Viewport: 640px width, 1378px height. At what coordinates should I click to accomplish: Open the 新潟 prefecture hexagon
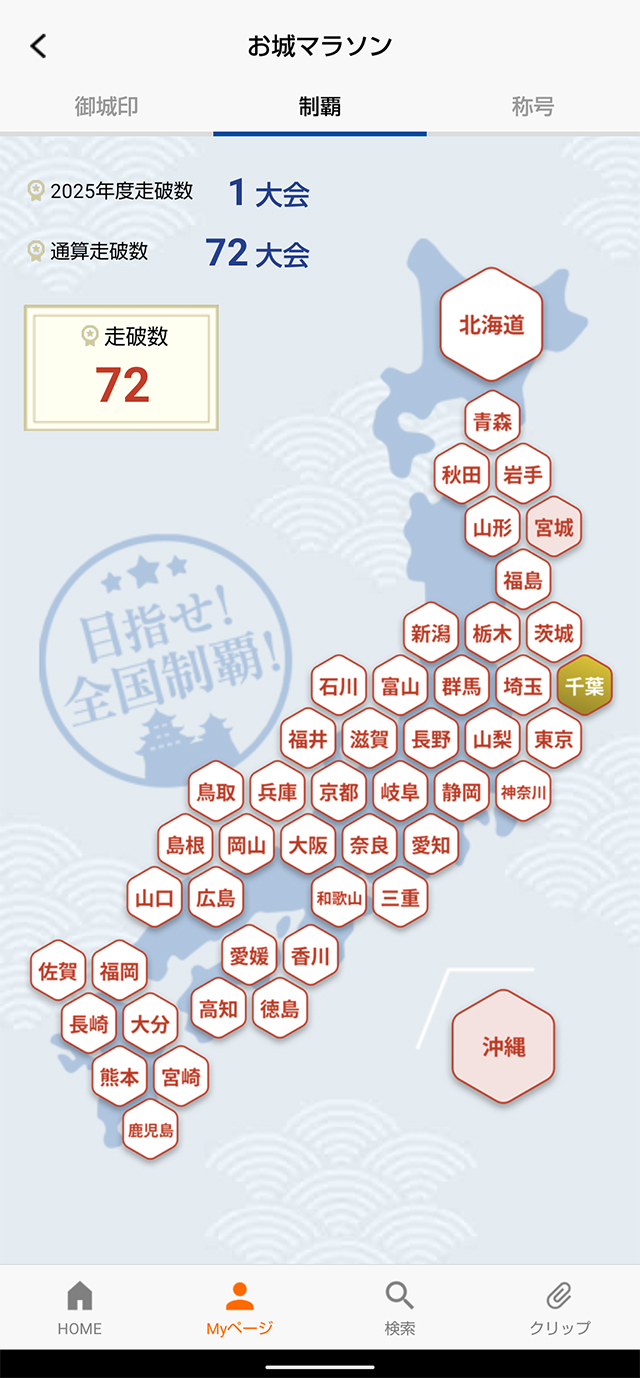(431, 633)
